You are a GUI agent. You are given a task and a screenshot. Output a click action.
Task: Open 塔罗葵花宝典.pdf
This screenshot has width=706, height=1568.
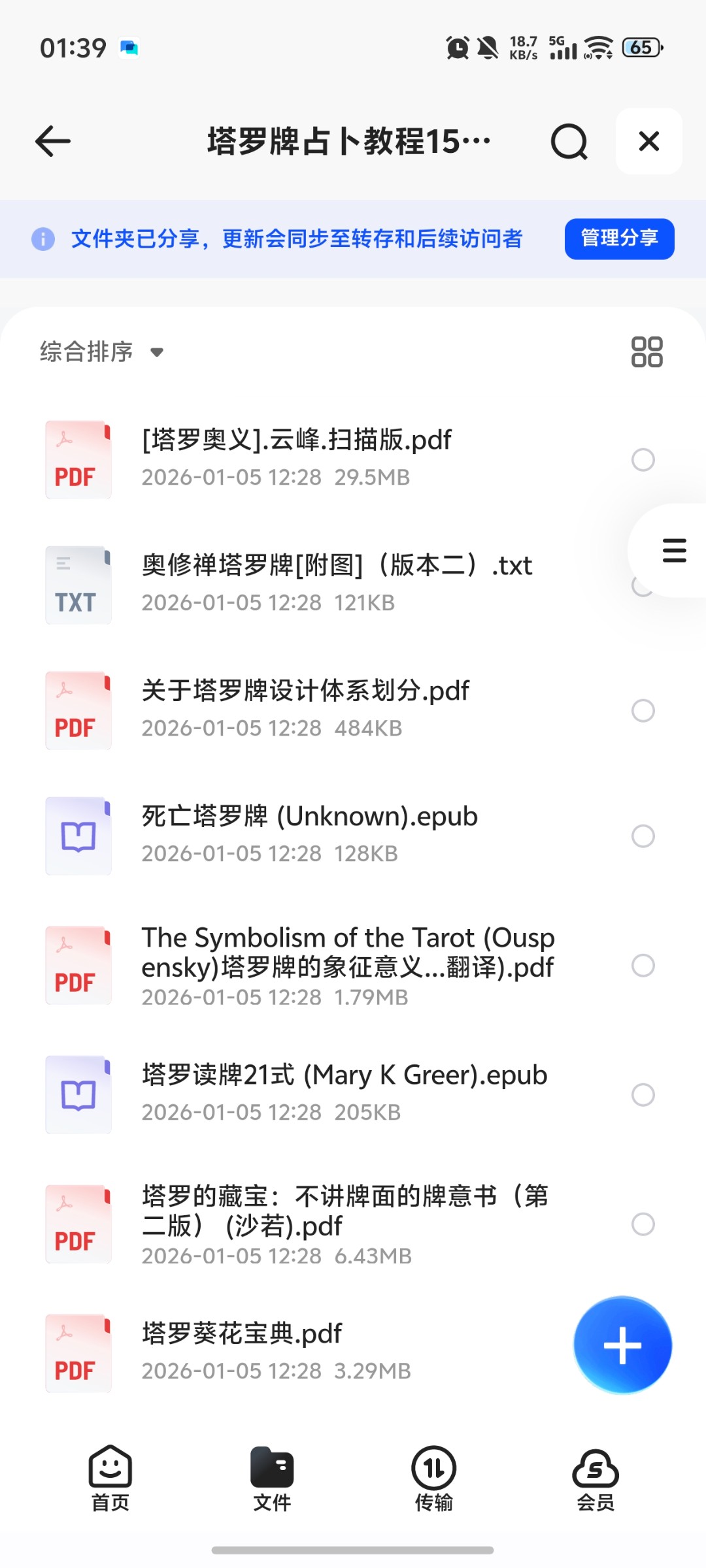click(242, 1334)
